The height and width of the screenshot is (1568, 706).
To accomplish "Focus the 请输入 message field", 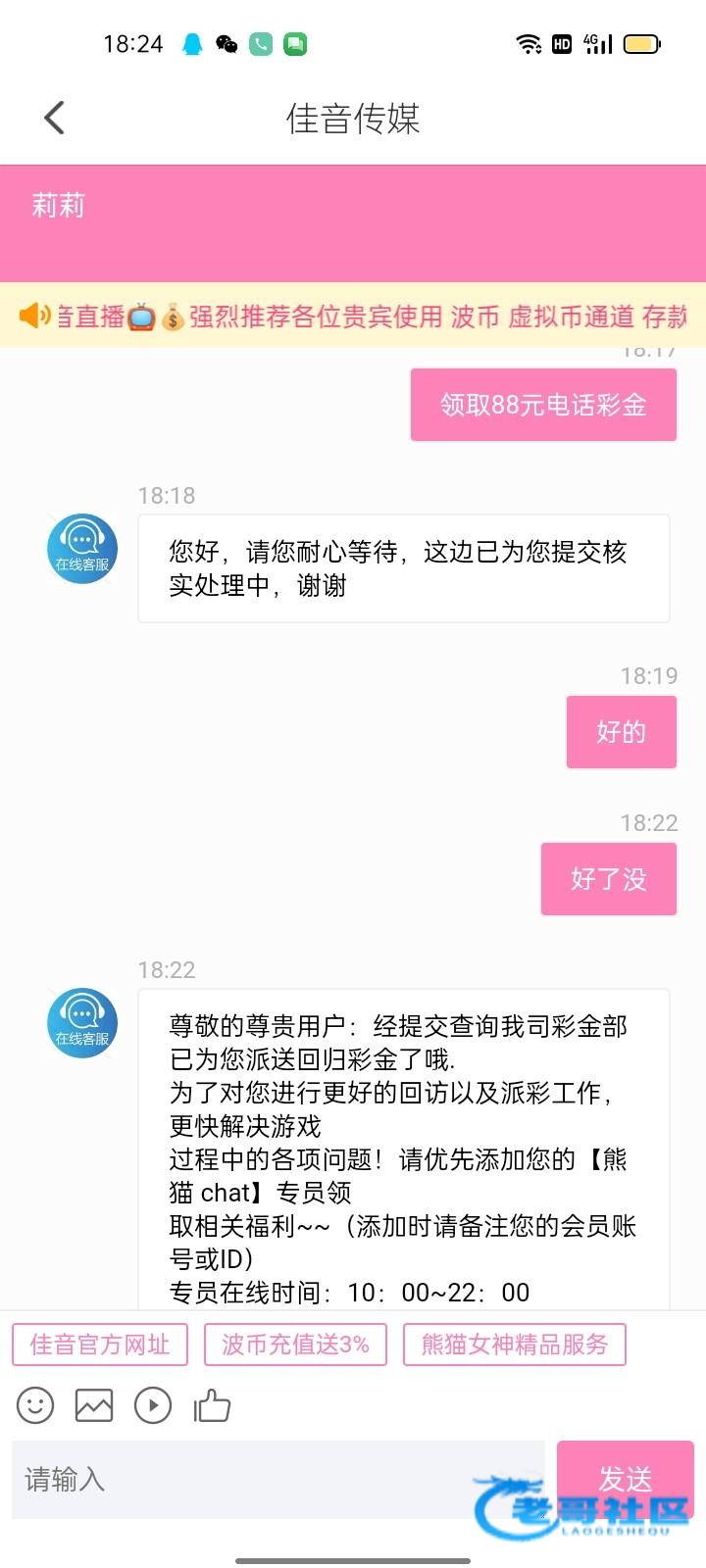I will (277, 1480).
